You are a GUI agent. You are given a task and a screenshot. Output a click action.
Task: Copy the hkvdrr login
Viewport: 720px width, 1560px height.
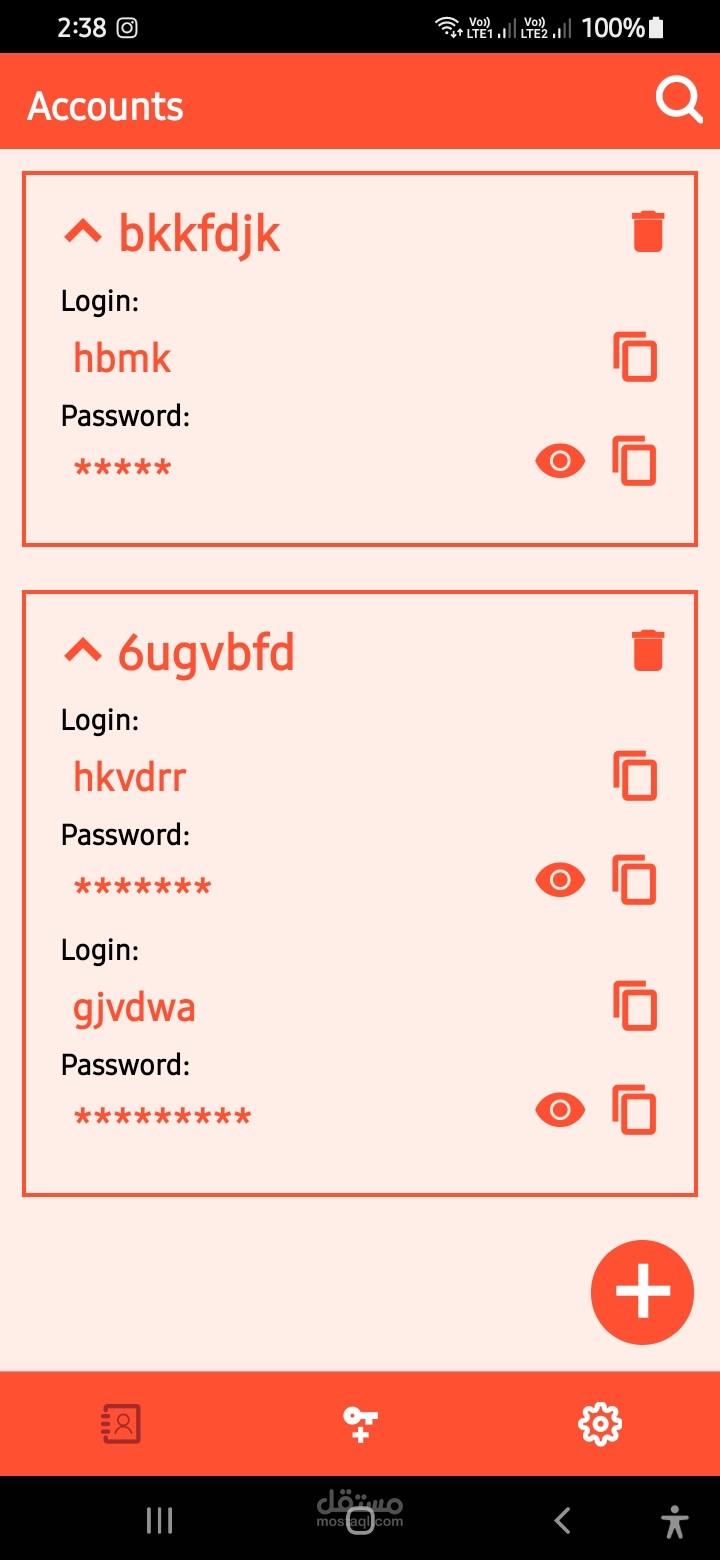coord(637,775)
